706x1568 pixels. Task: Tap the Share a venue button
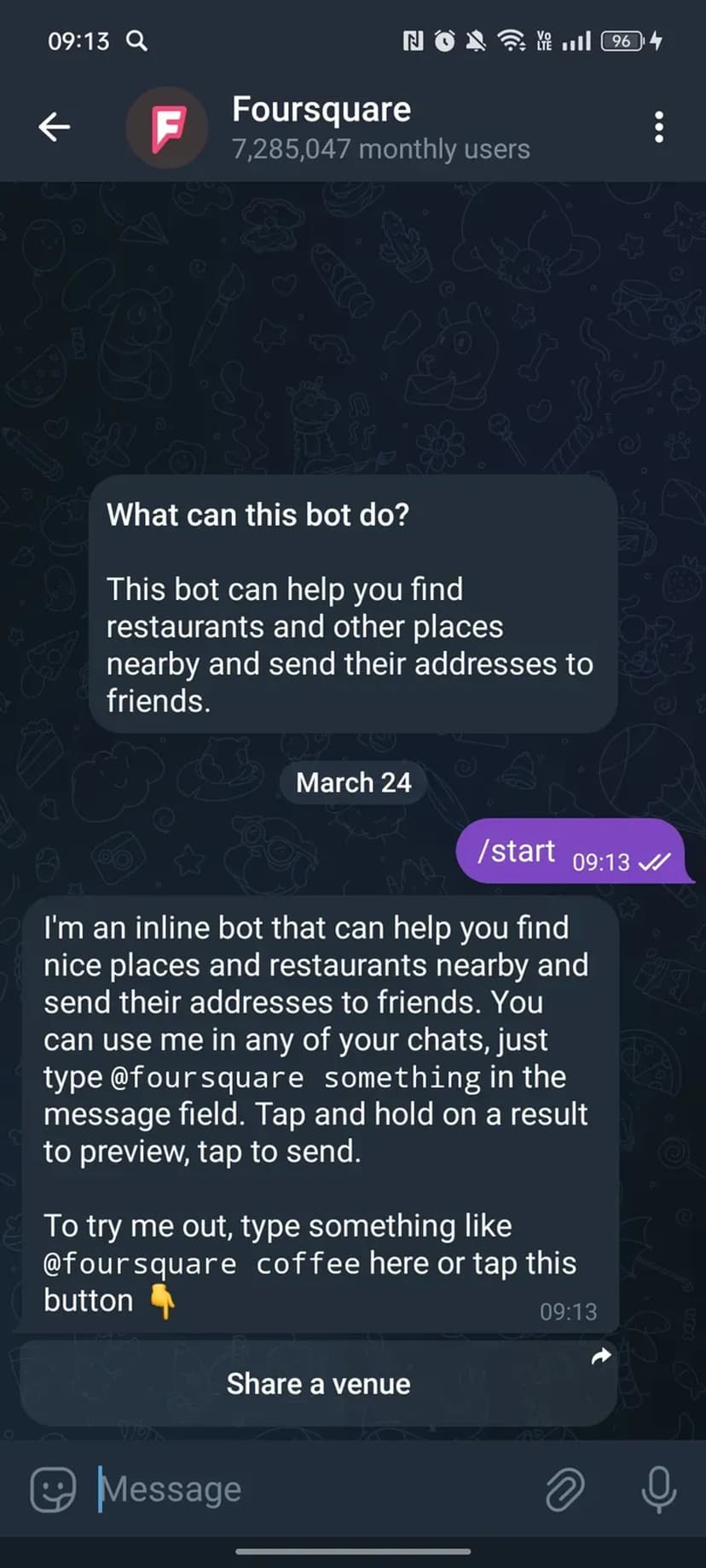[318, 1383]
